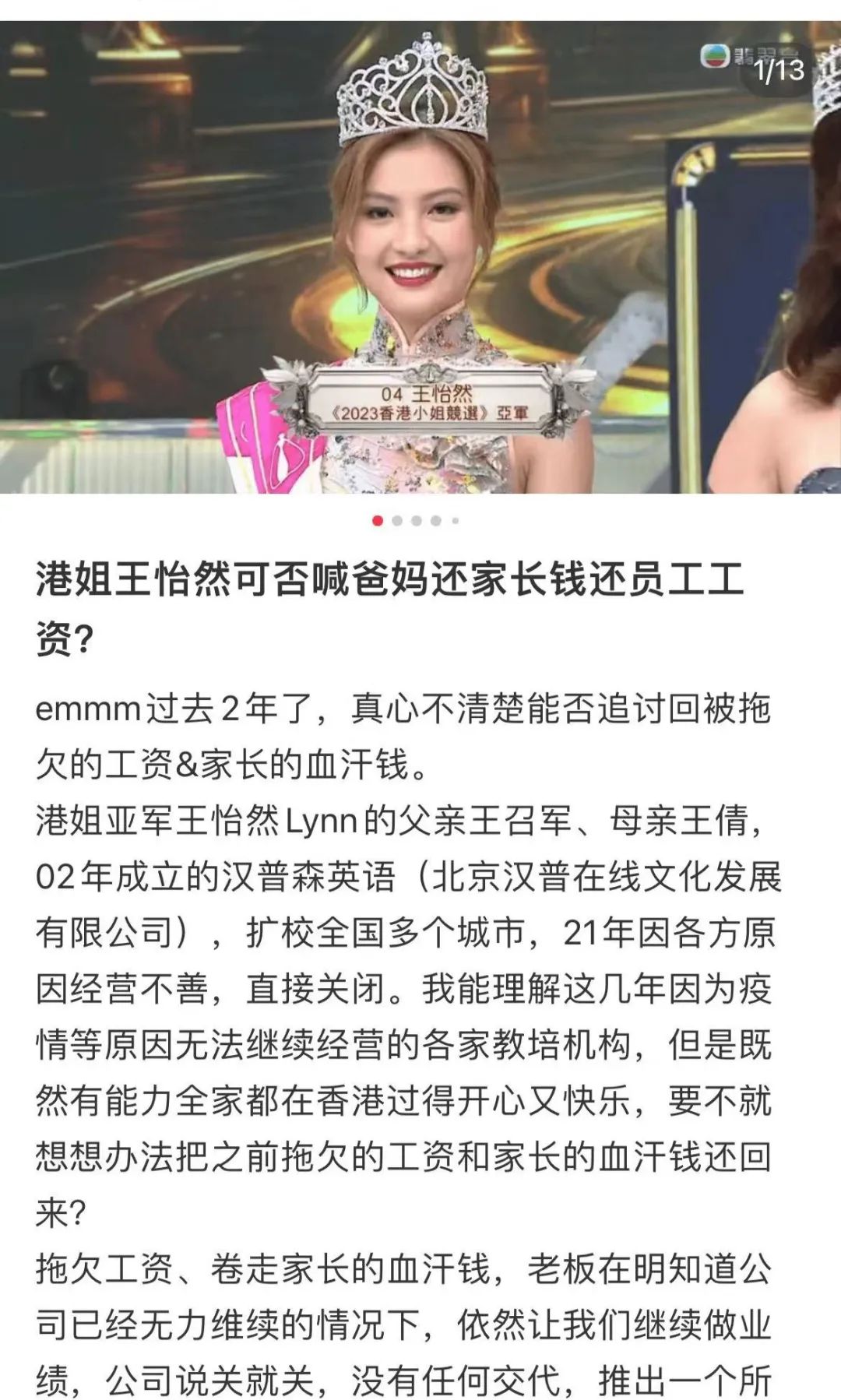Open the Miss Hong Kong photo fullscreen
This screenshot has height=1400, width=841.
point(420,257)
